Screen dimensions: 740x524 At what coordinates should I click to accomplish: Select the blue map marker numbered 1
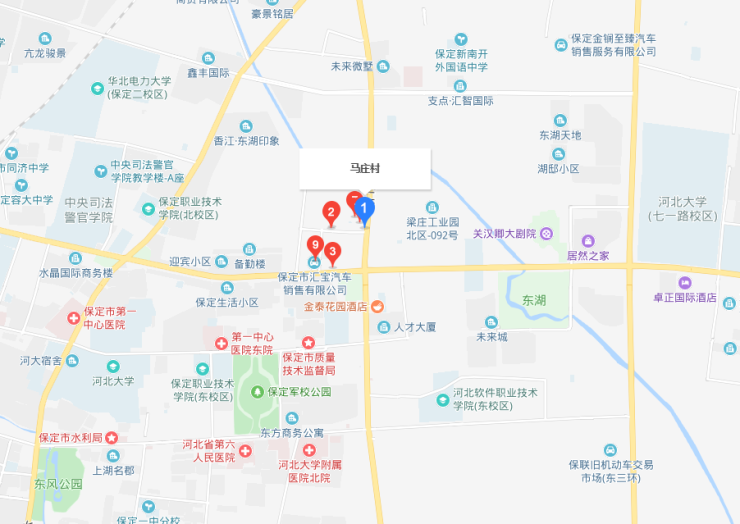coord(366,210)
